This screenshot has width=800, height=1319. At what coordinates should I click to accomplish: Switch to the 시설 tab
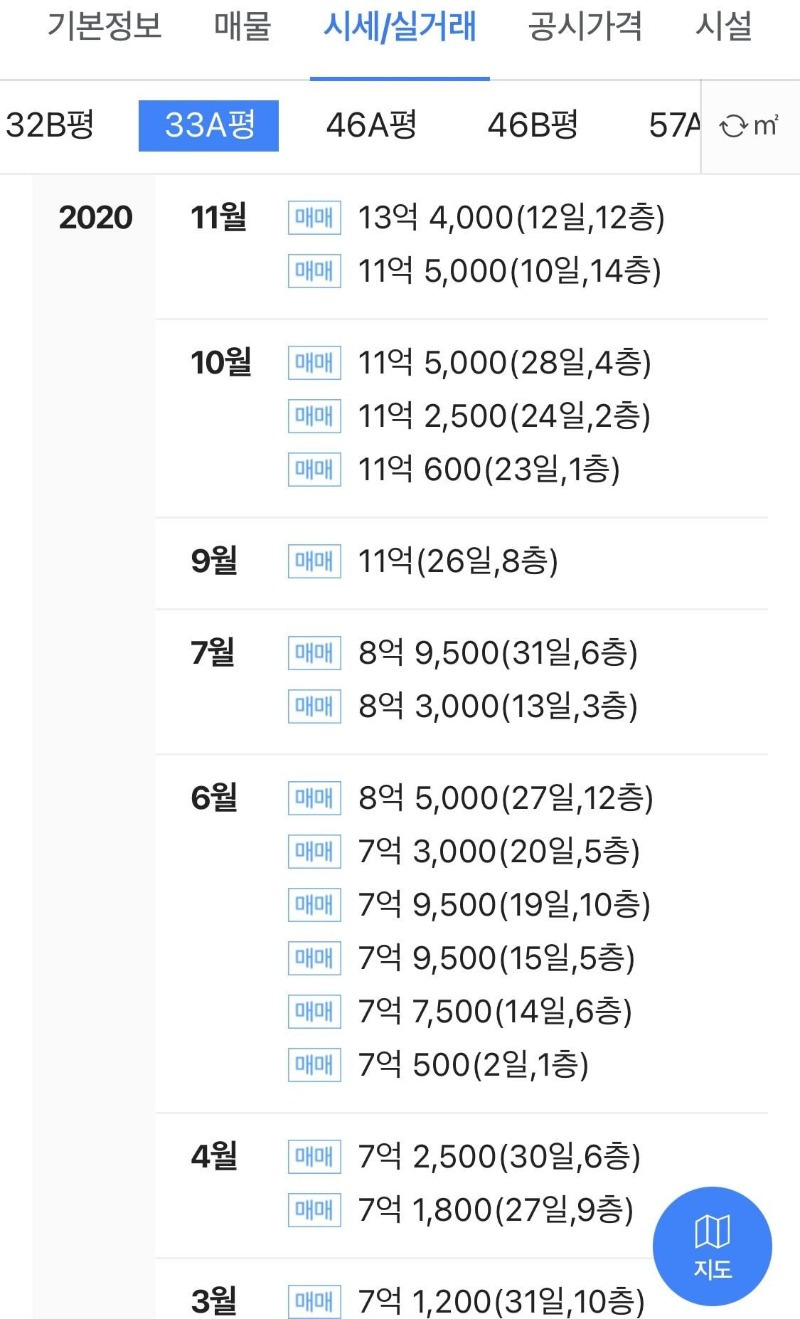[x=724, y=27]
